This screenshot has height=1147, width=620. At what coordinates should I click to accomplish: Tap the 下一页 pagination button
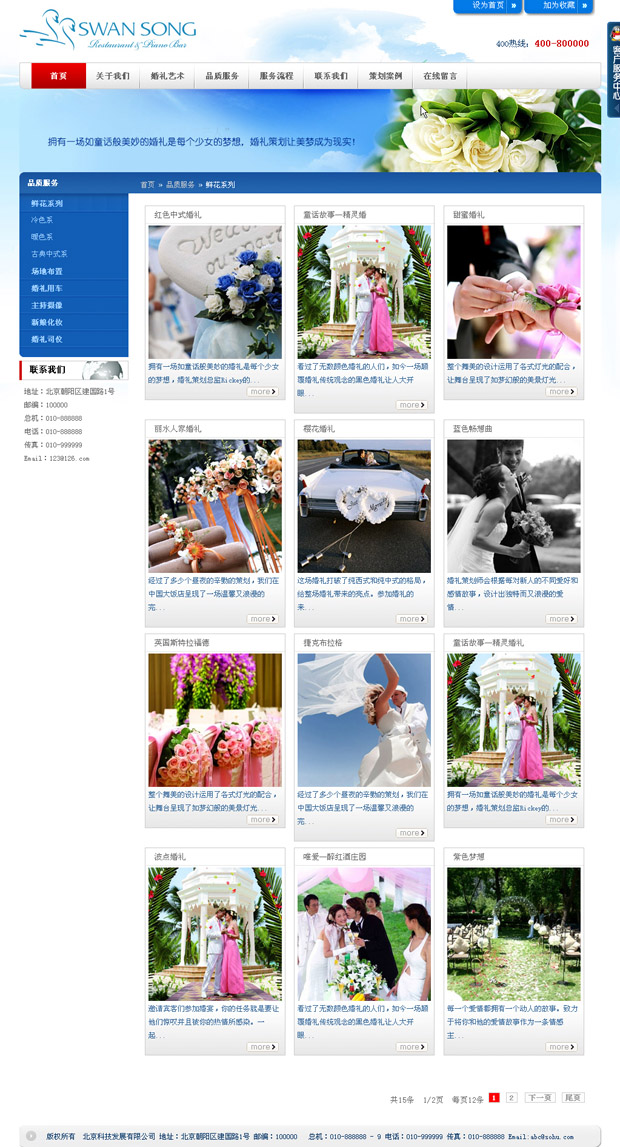[x=540, y=1098]
